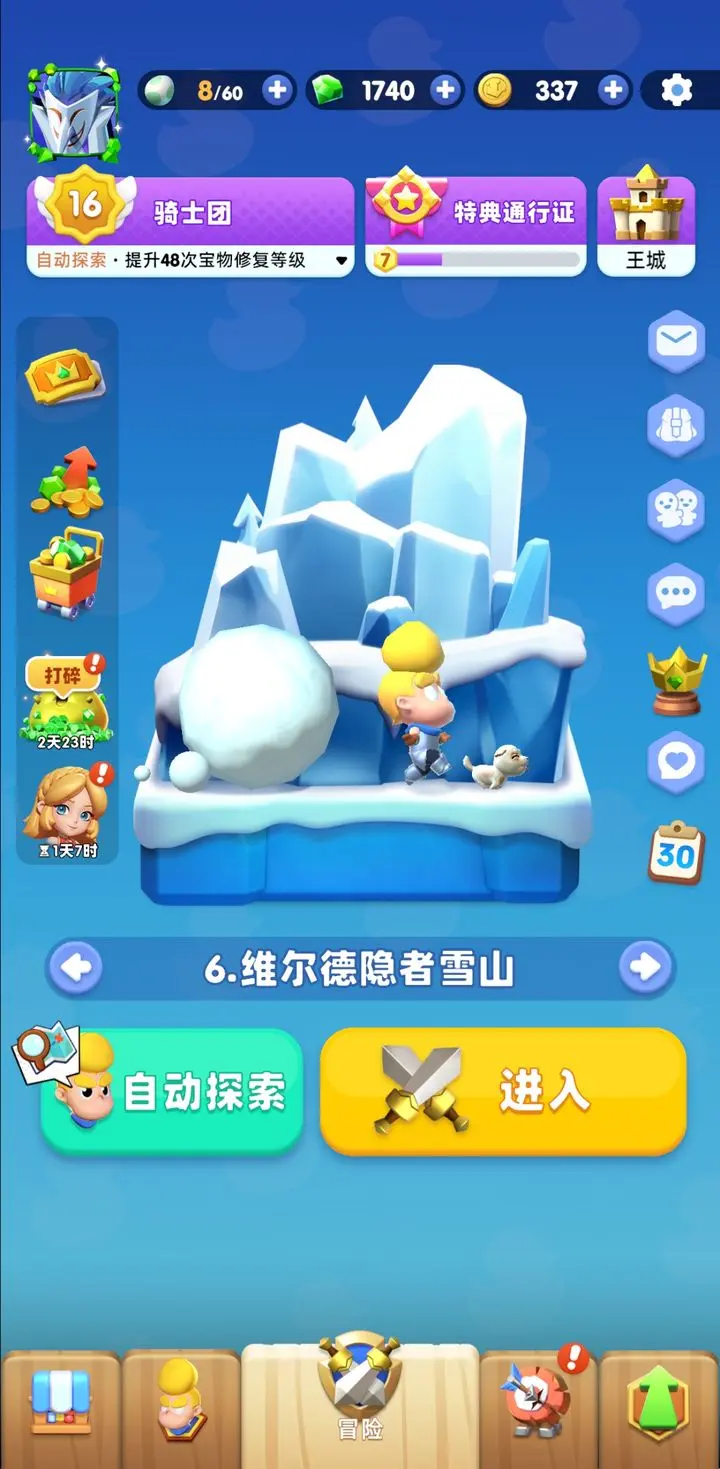
Task: Open the game settings gear
Action: 676,90
